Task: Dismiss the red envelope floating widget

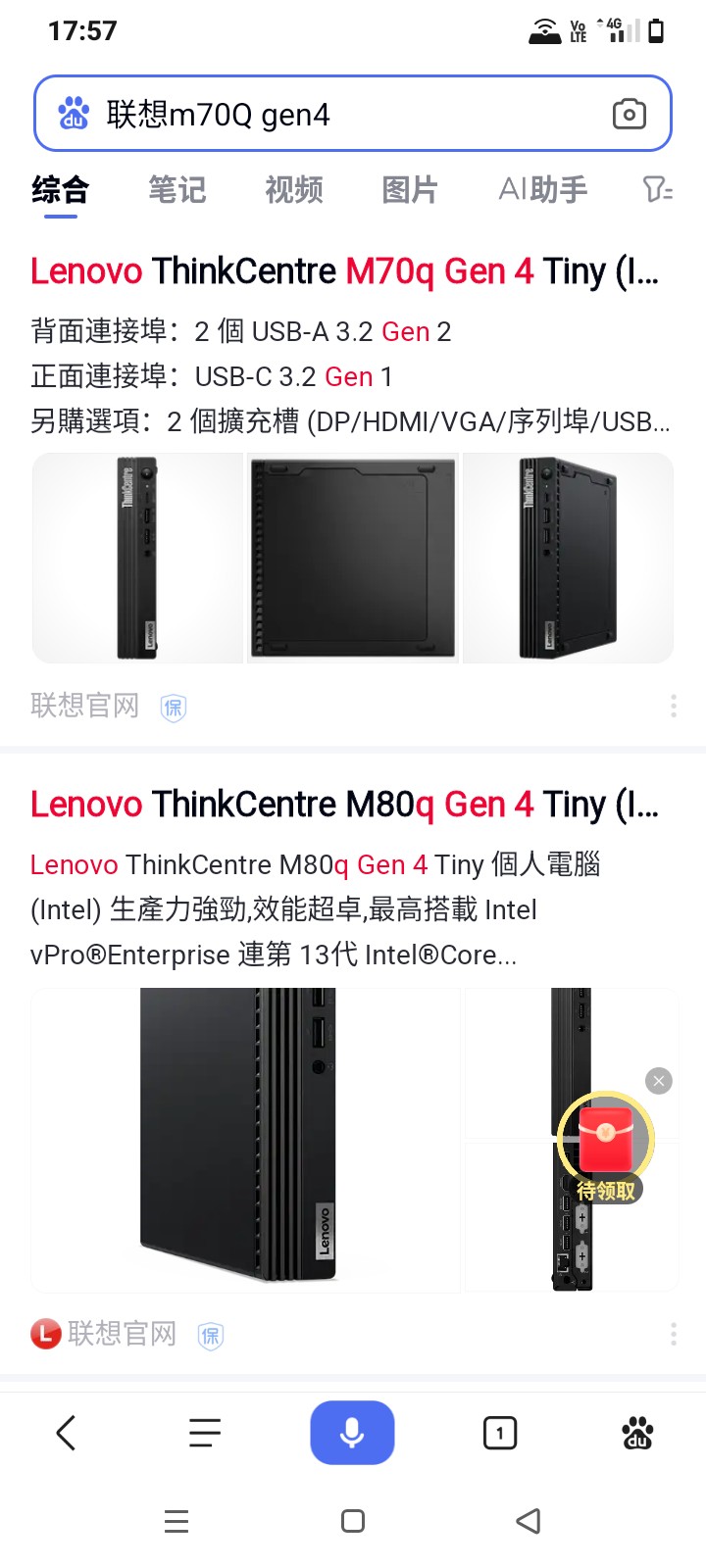Action: (x=659, y=1081)
